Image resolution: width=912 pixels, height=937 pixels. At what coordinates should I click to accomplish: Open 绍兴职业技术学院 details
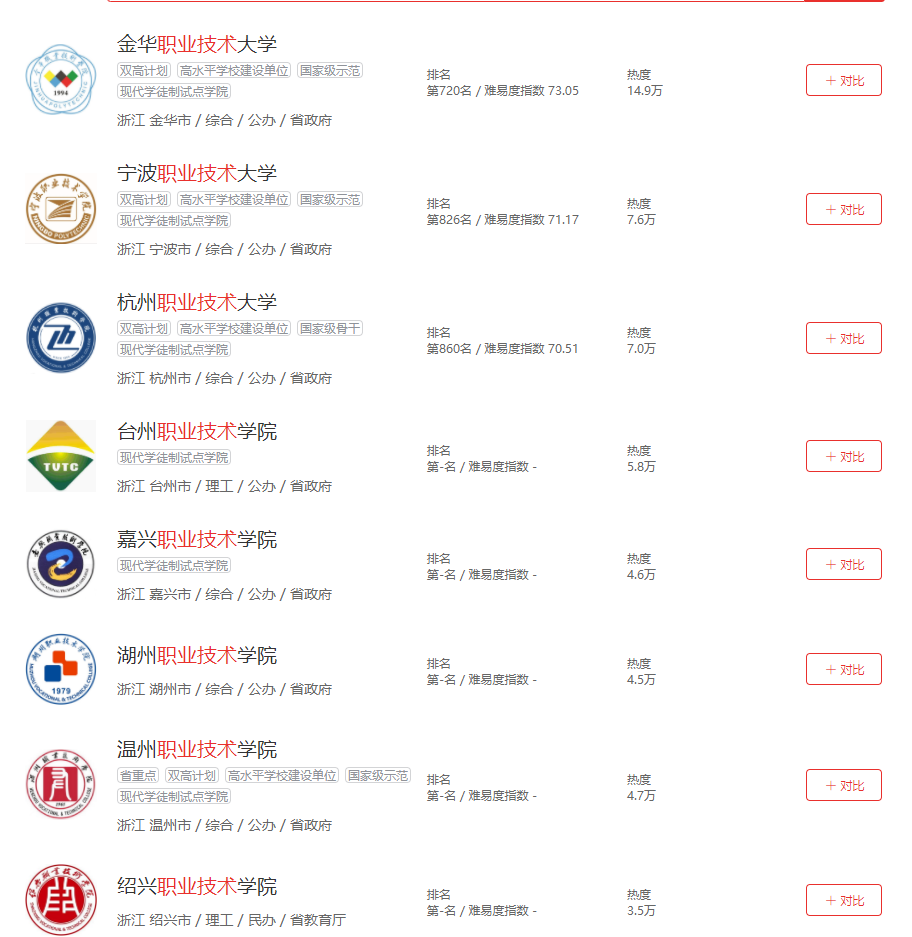coord(196,886)
